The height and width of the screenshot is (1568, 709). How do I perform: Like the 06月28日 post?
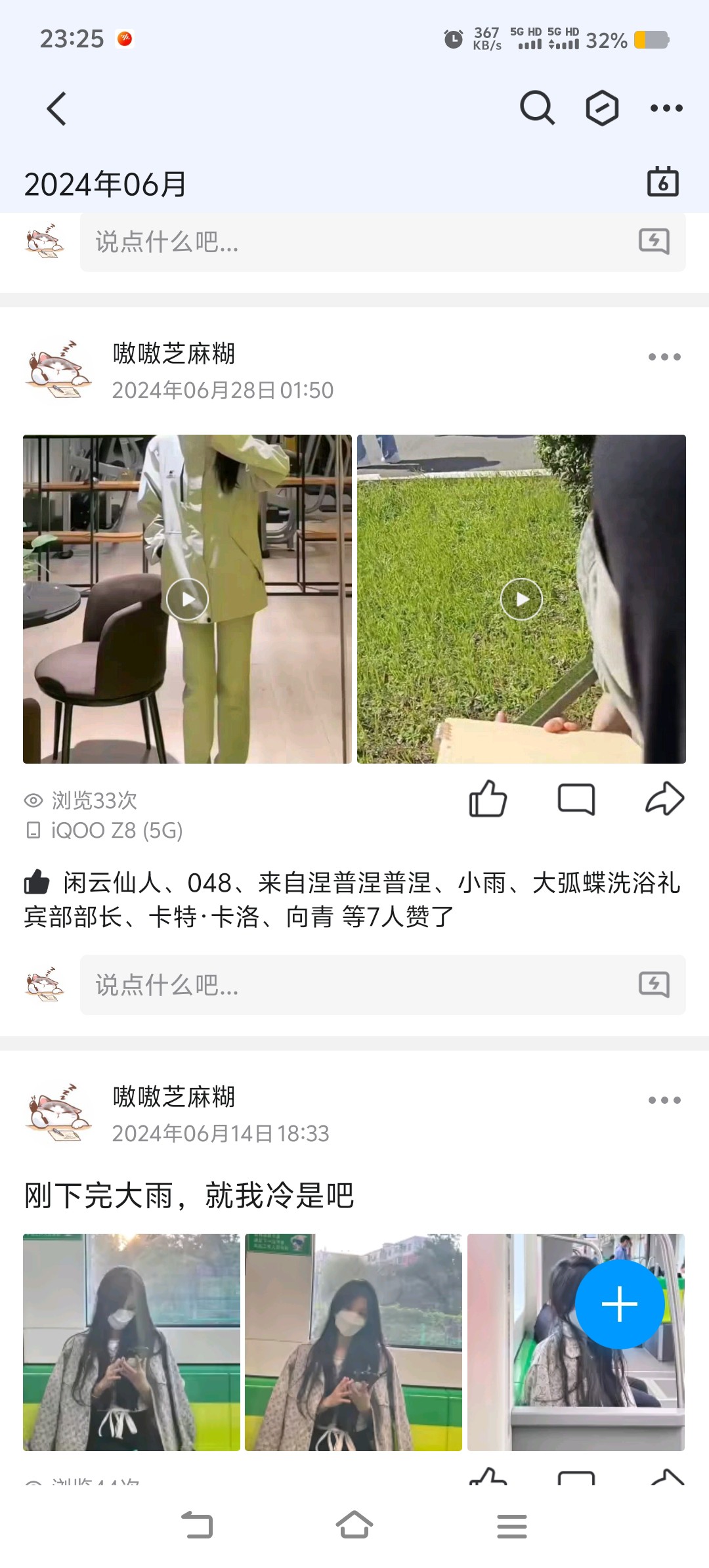pyautogui.click(x=488, y=799)
